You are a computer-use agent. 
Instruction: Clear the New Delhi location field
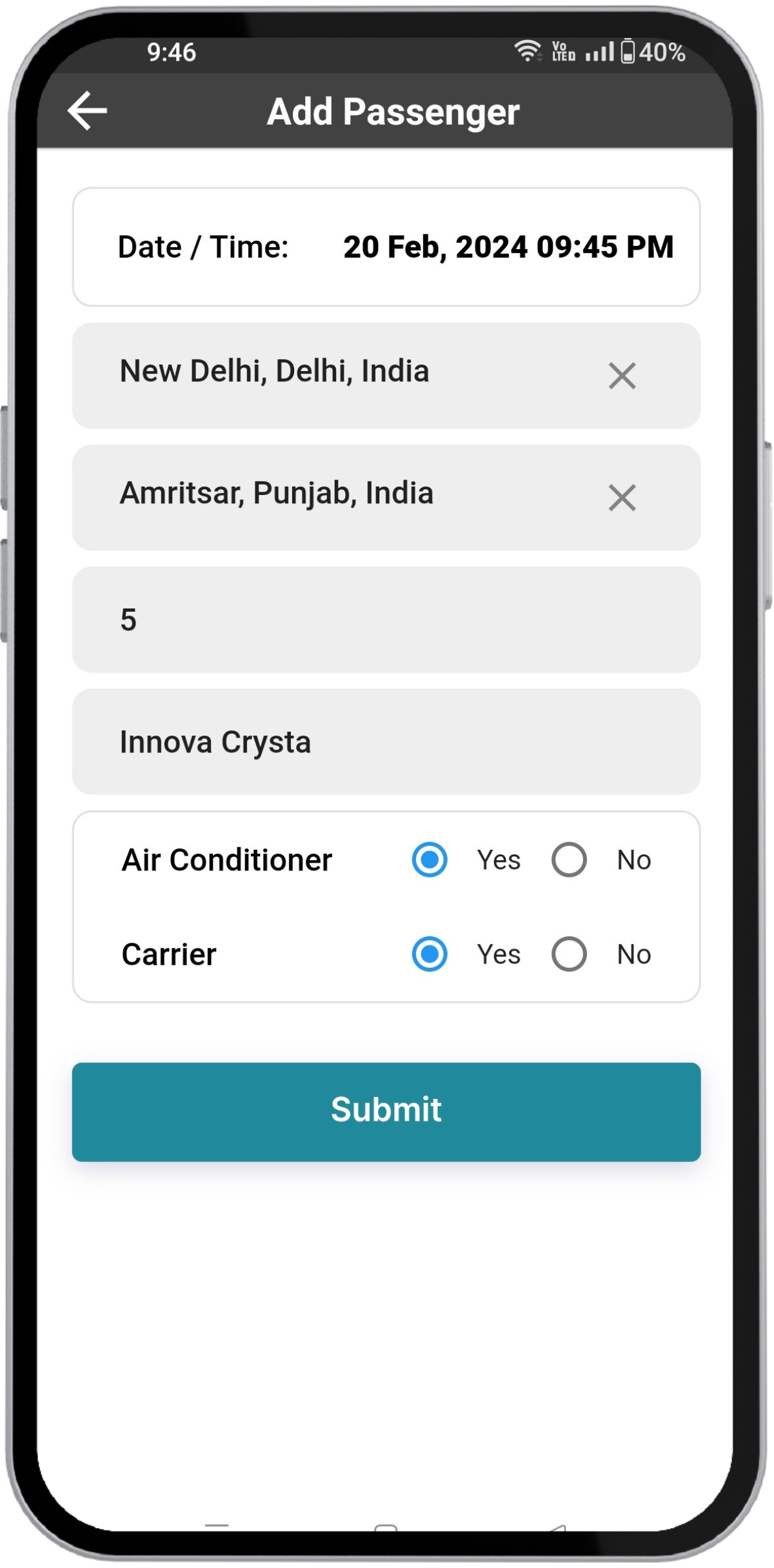click(x=622, y=376)
